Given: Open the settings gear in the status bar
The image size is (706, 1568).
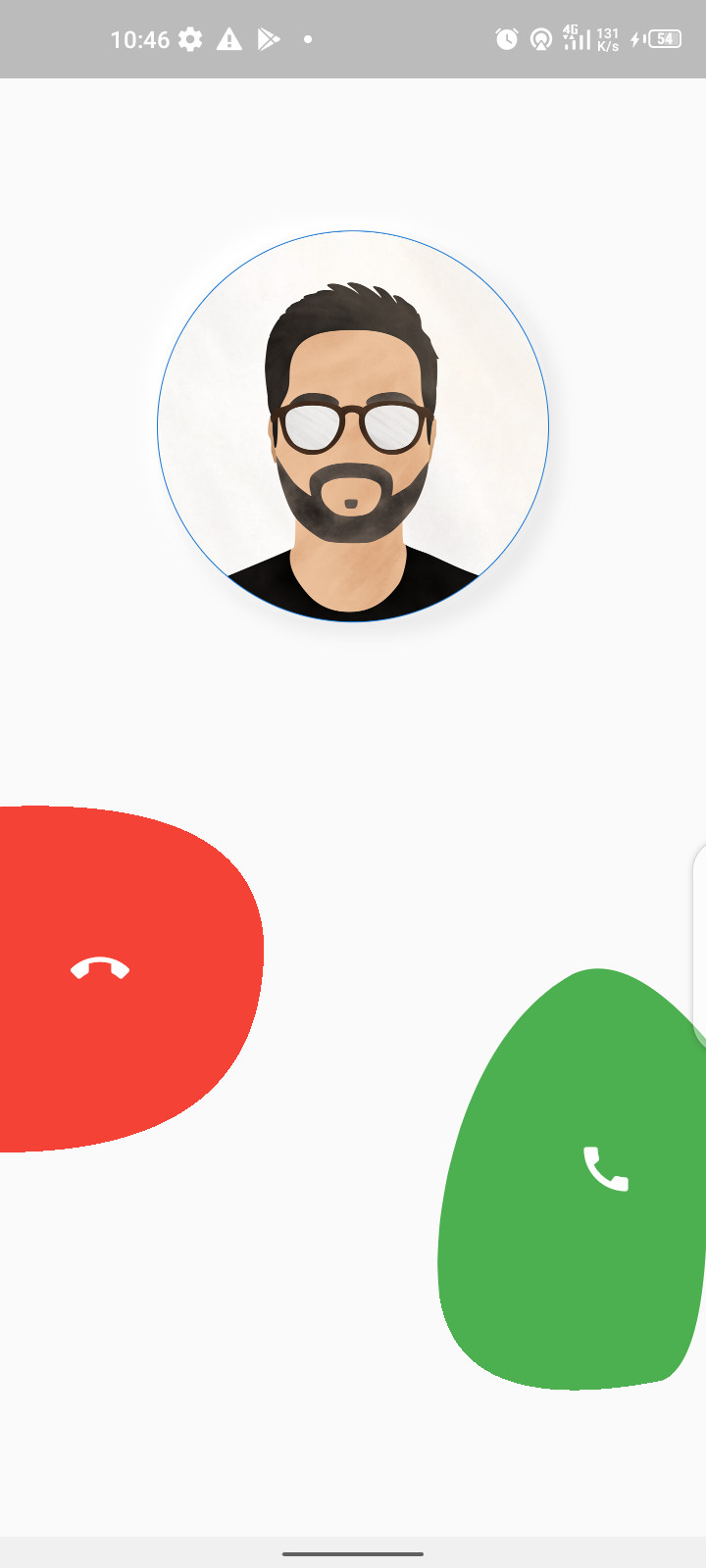Looking at the screenshot, I should coord(188,39).
